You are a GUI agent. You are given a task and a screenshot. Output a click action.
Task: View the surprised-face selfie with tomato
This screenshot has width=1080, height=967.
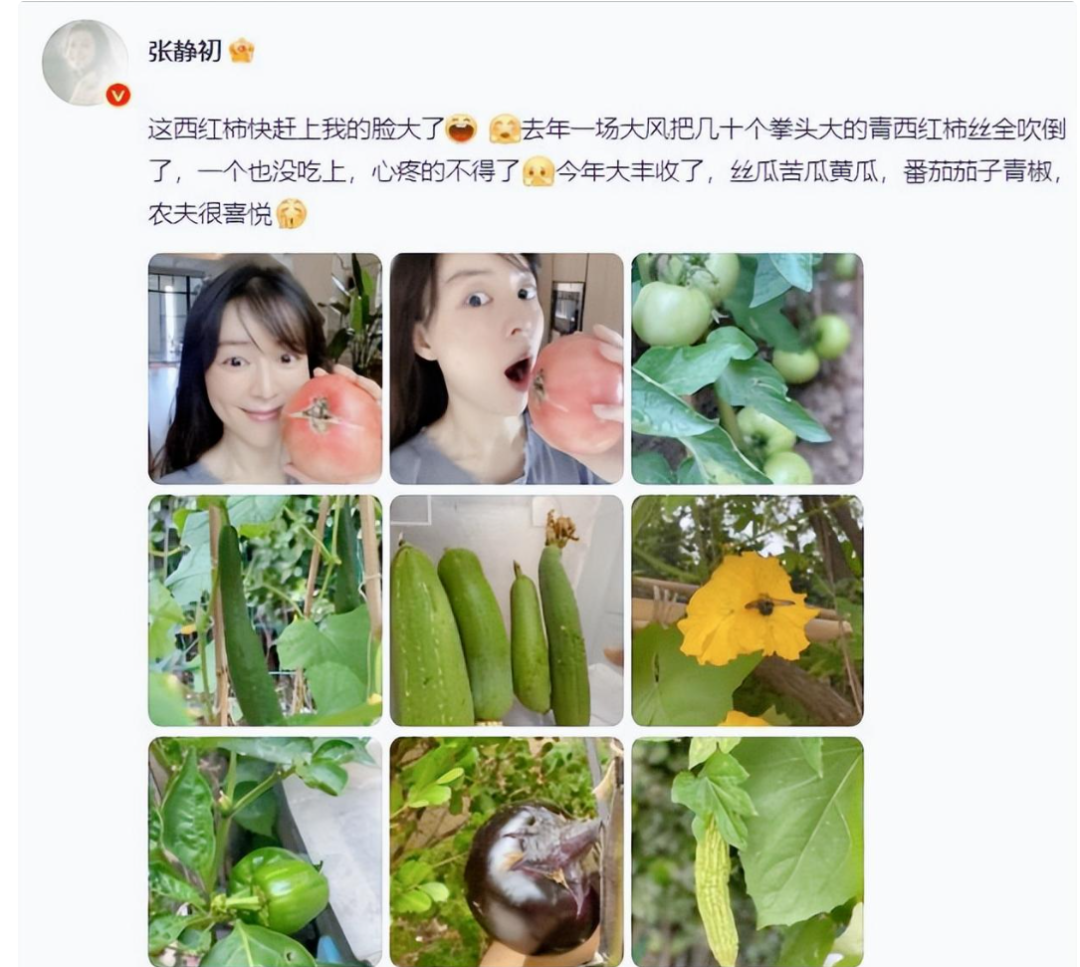[x=506, y=368]
